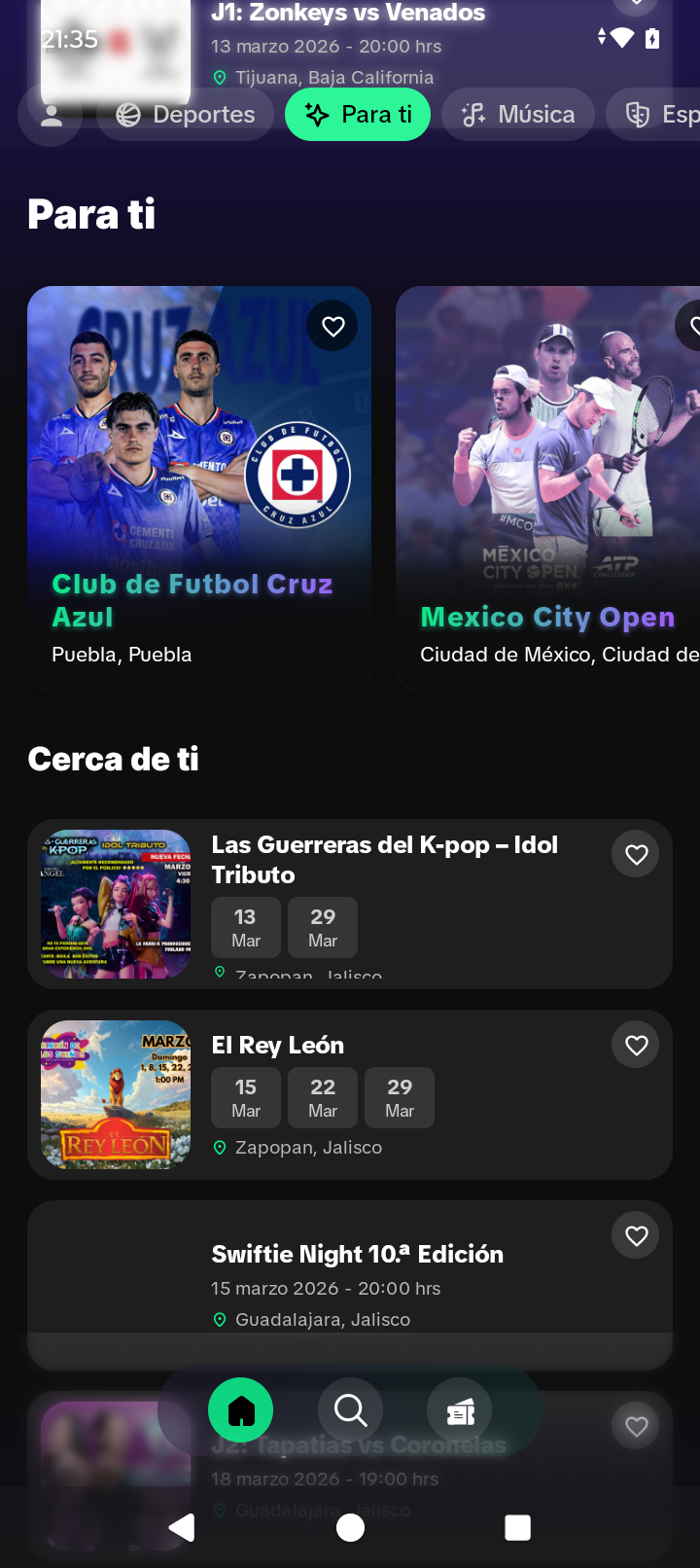The image size is (700, 1568).
Task: Go to the home tab
Action: coord(241,1410)
